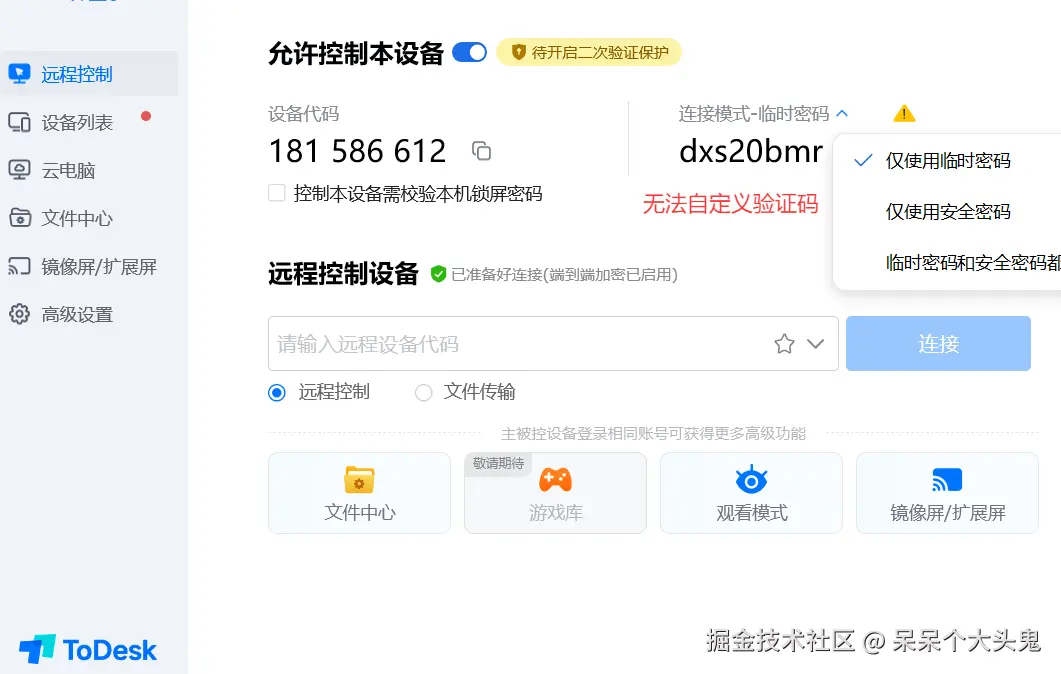Image resolution: width=1061 pixels, height=674 pixels.
Task: Open 镜像屏/扩展屏 in the sidebar
Action: tap(98, 267)
